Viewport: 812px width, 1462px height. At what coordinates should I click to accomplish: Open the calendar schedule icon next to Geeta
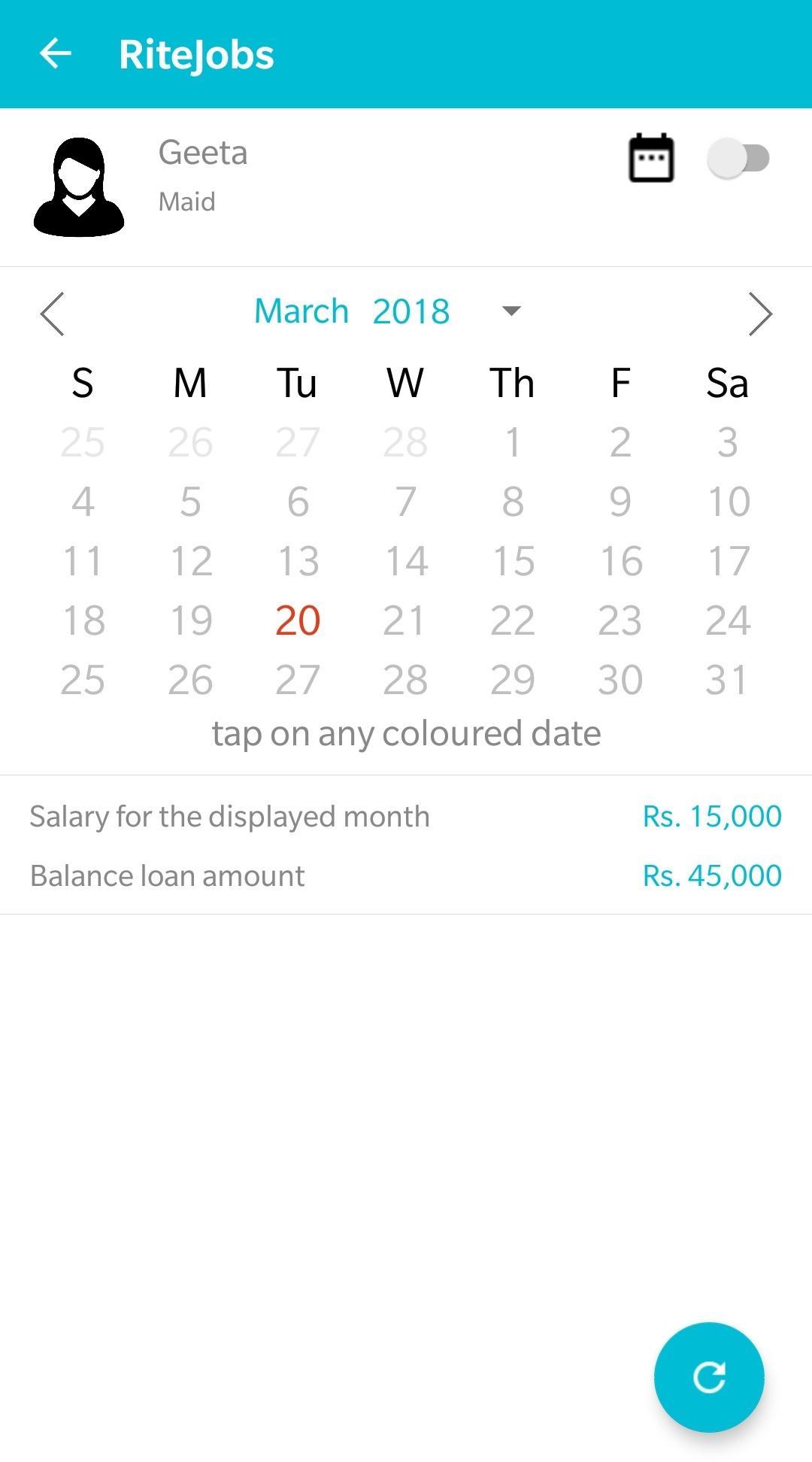click(x=650, y=158)
